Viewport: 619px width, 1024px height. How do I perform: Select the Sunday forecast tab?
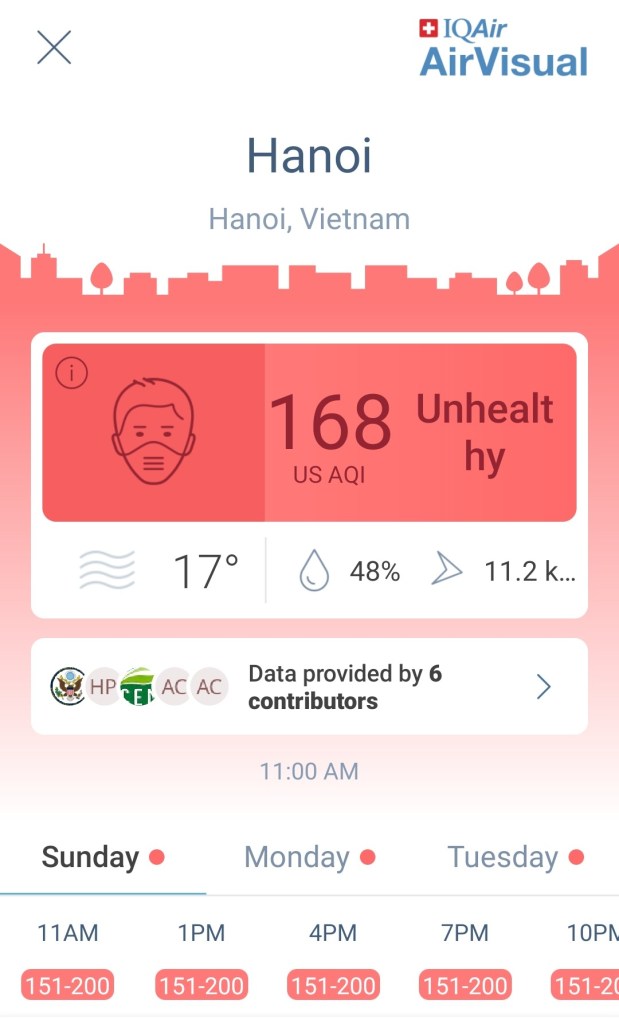(x=102, y=857)
